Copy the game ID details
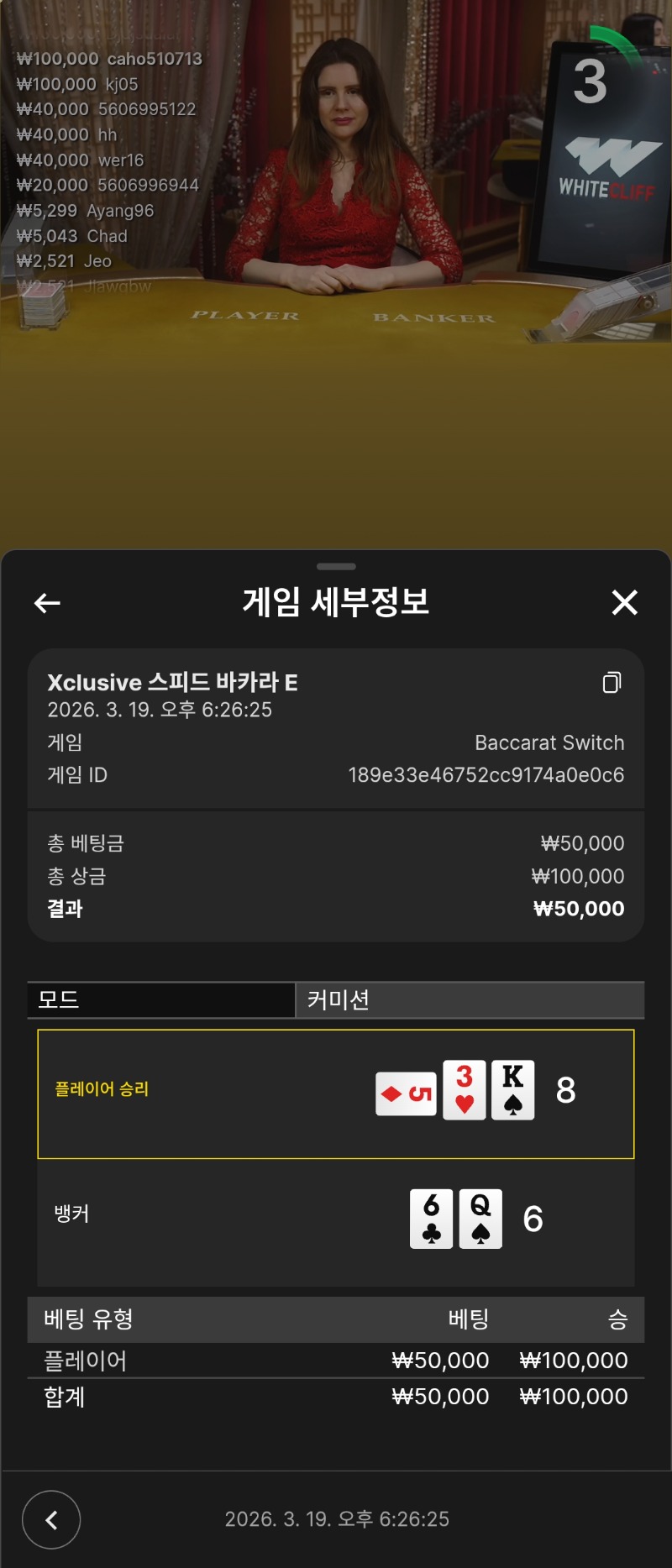 click(x=612, y=683)
